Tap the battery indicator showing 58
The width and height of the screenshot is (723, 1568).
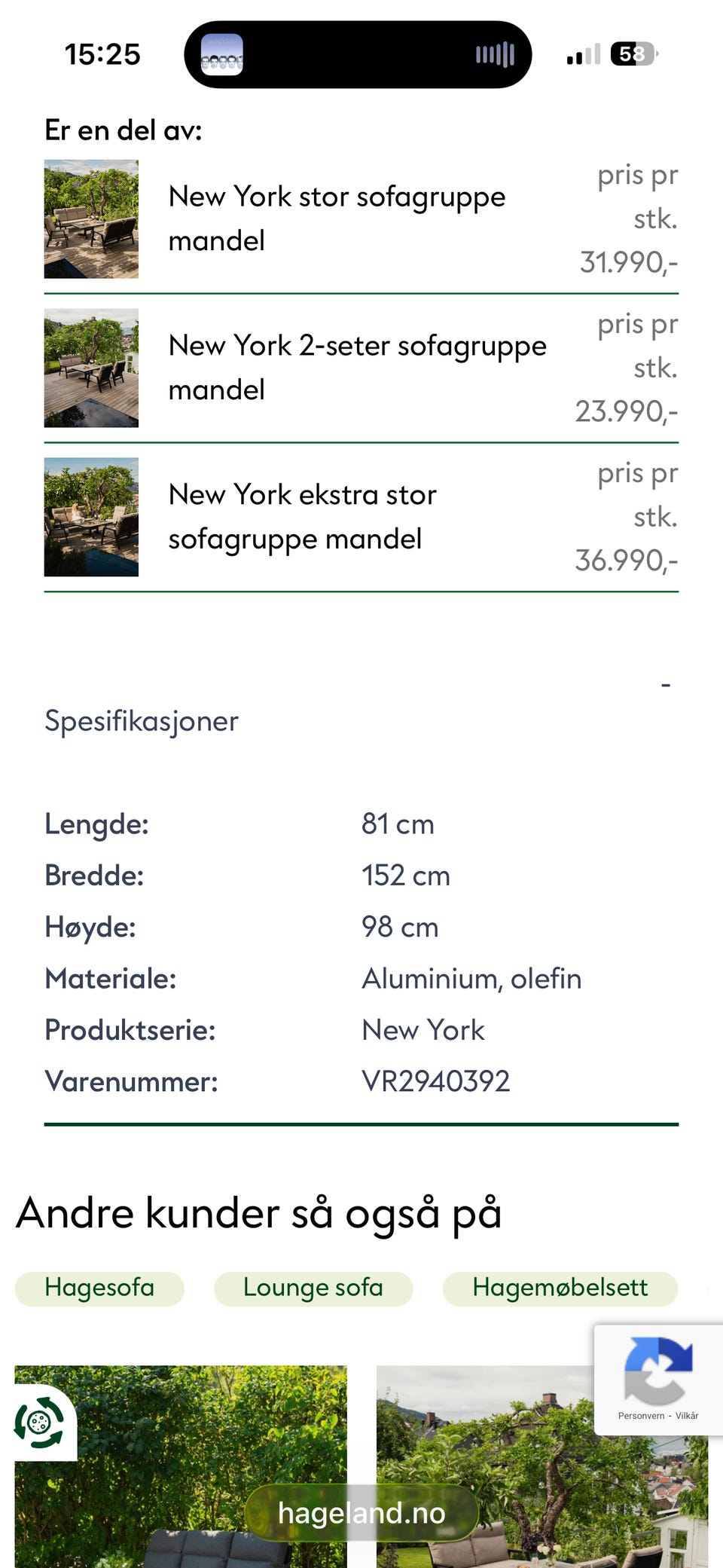point(630,53)
